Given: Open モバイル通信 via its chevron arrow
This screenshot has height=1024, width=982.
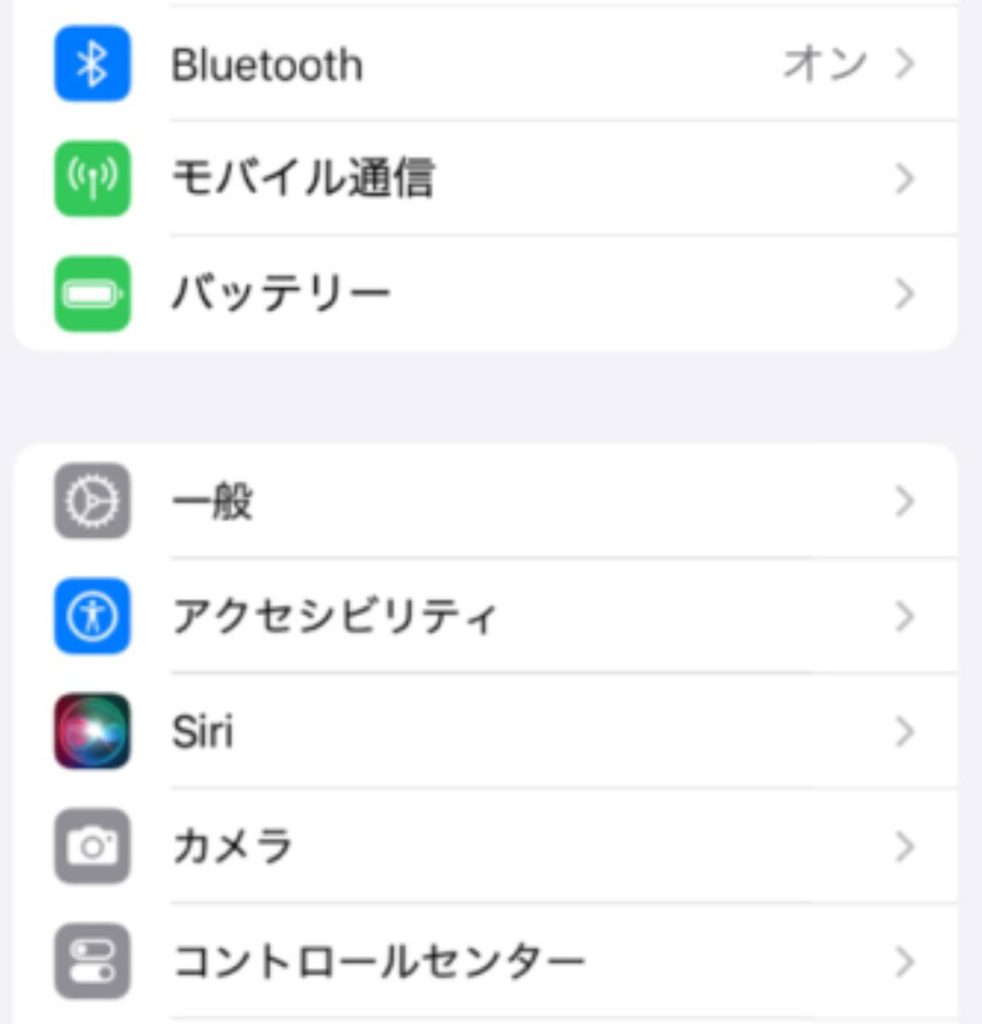Looking at the screenshot, I should coord(907,178).
